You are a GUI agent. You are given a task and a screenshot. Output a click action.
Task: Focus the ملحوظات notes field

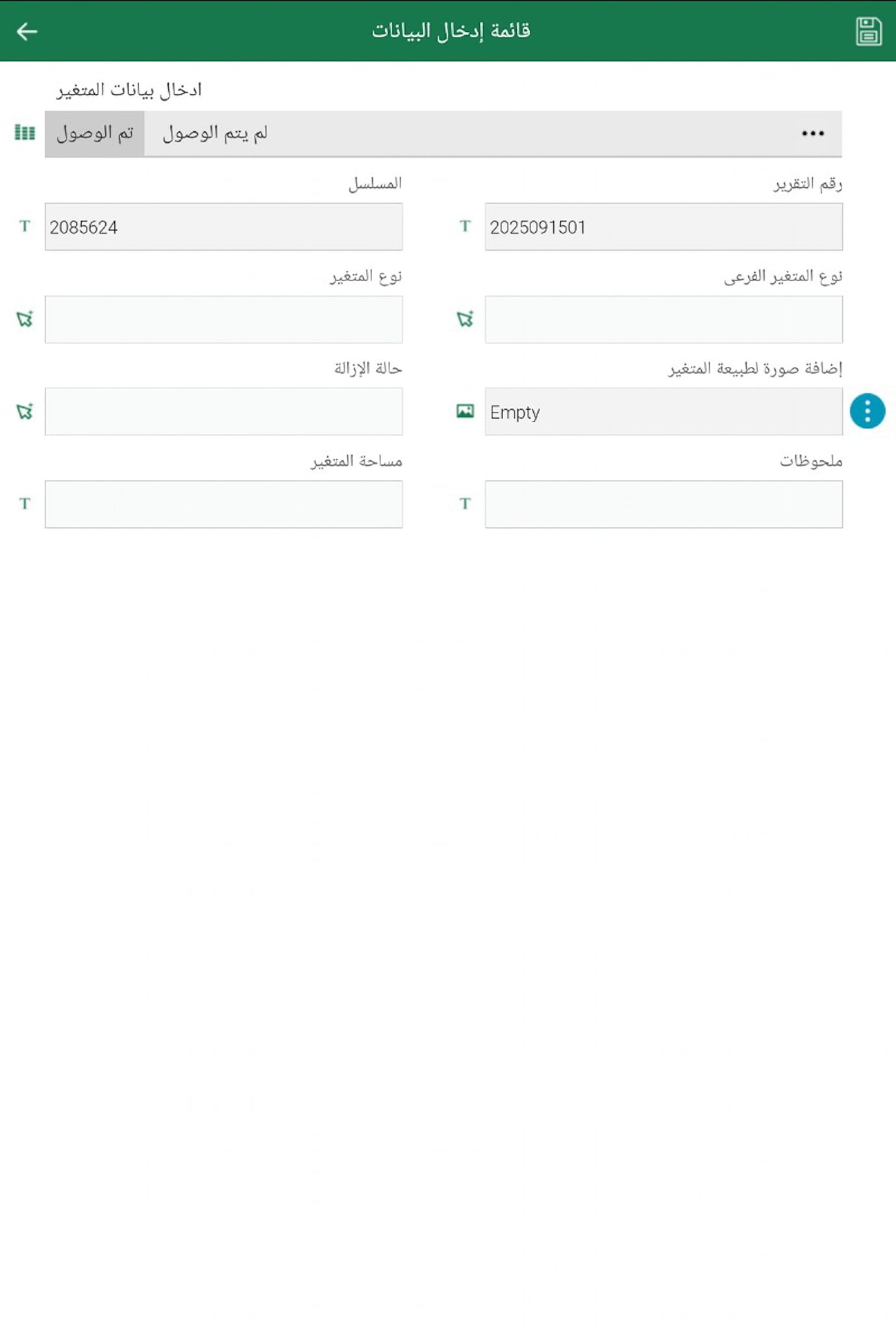[x=663, y=505]
